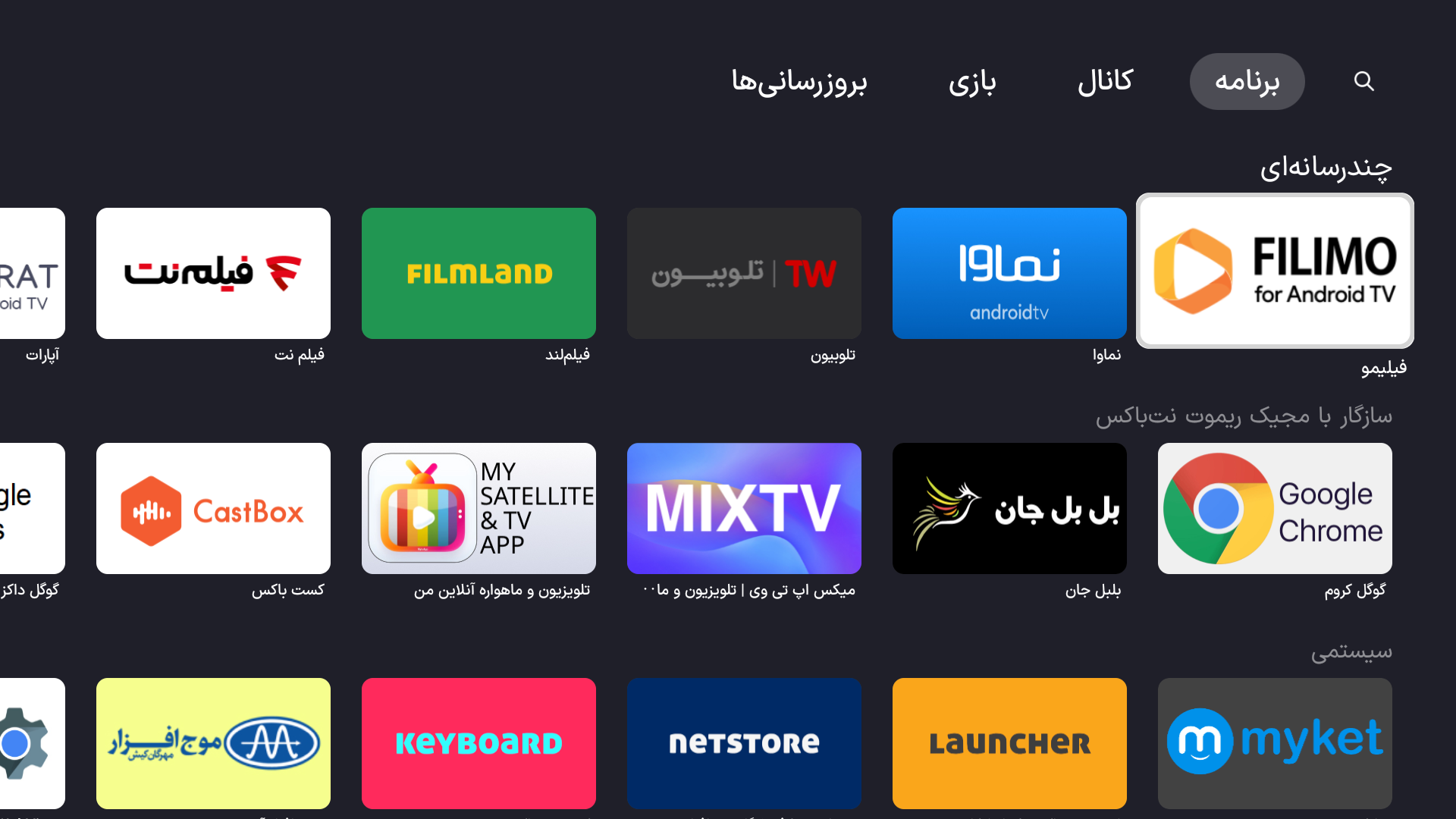The height and width of the screenshot is (819, 1456).
Task: Open the Namava androidtv tile
Action: pos(1009,273)
